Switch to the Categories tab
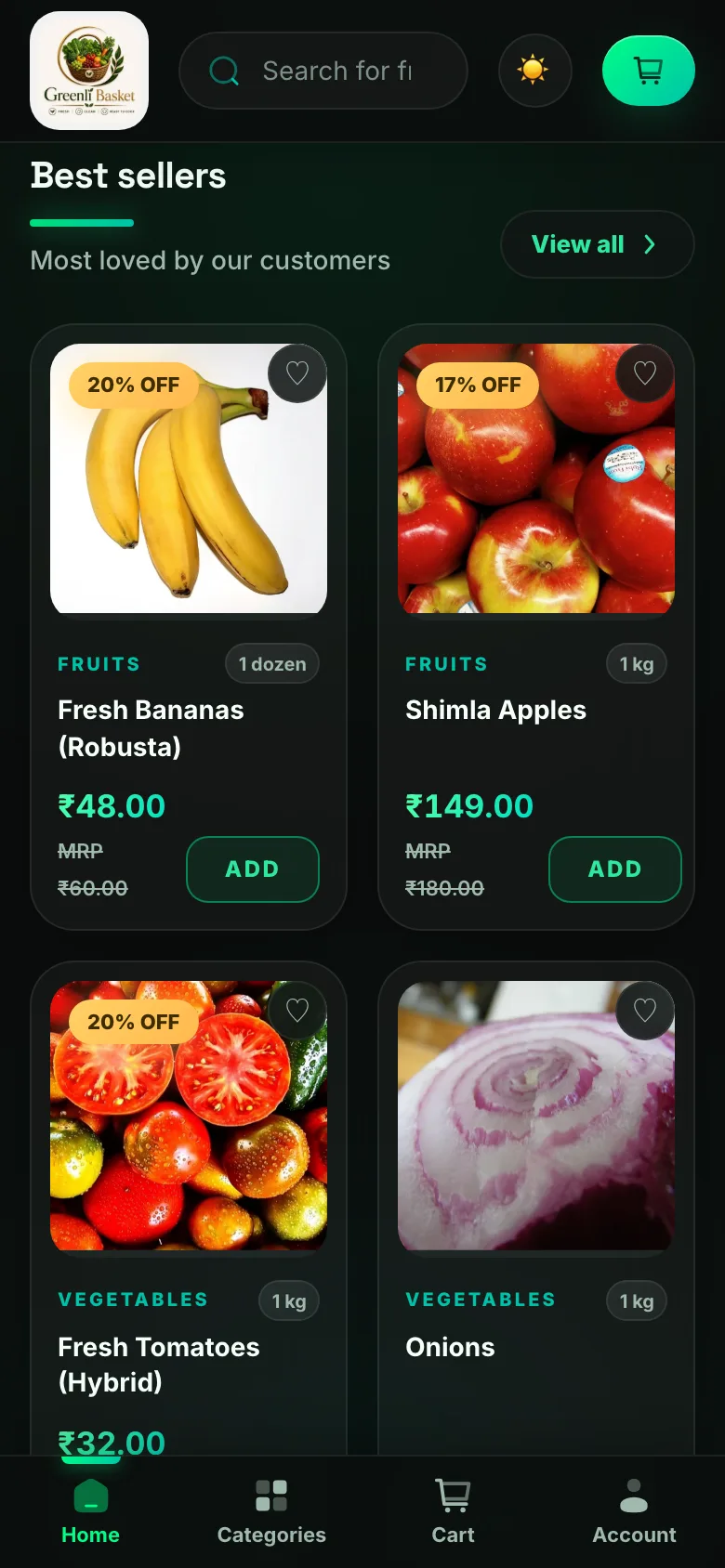 (271, 1512)
